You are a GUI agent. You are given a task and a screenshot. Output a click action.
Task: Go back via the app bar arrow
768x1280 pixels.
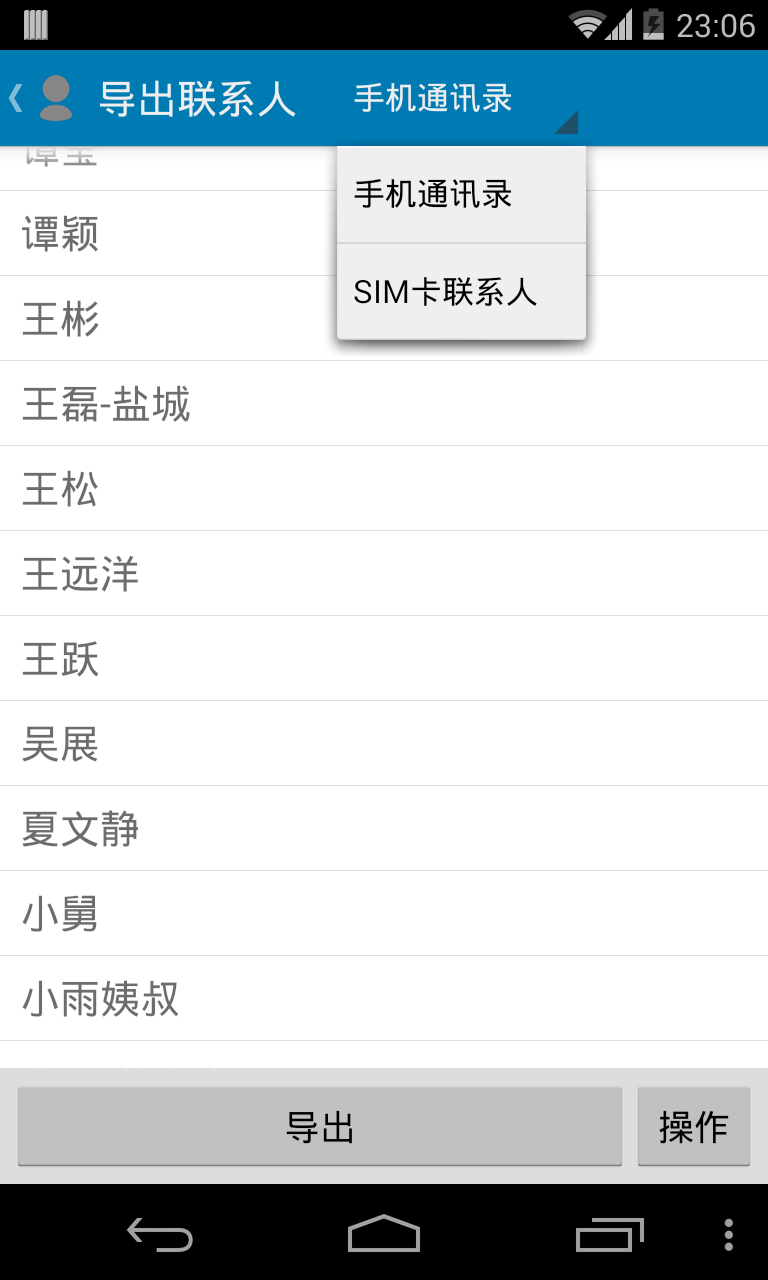[x=18, y=98]
